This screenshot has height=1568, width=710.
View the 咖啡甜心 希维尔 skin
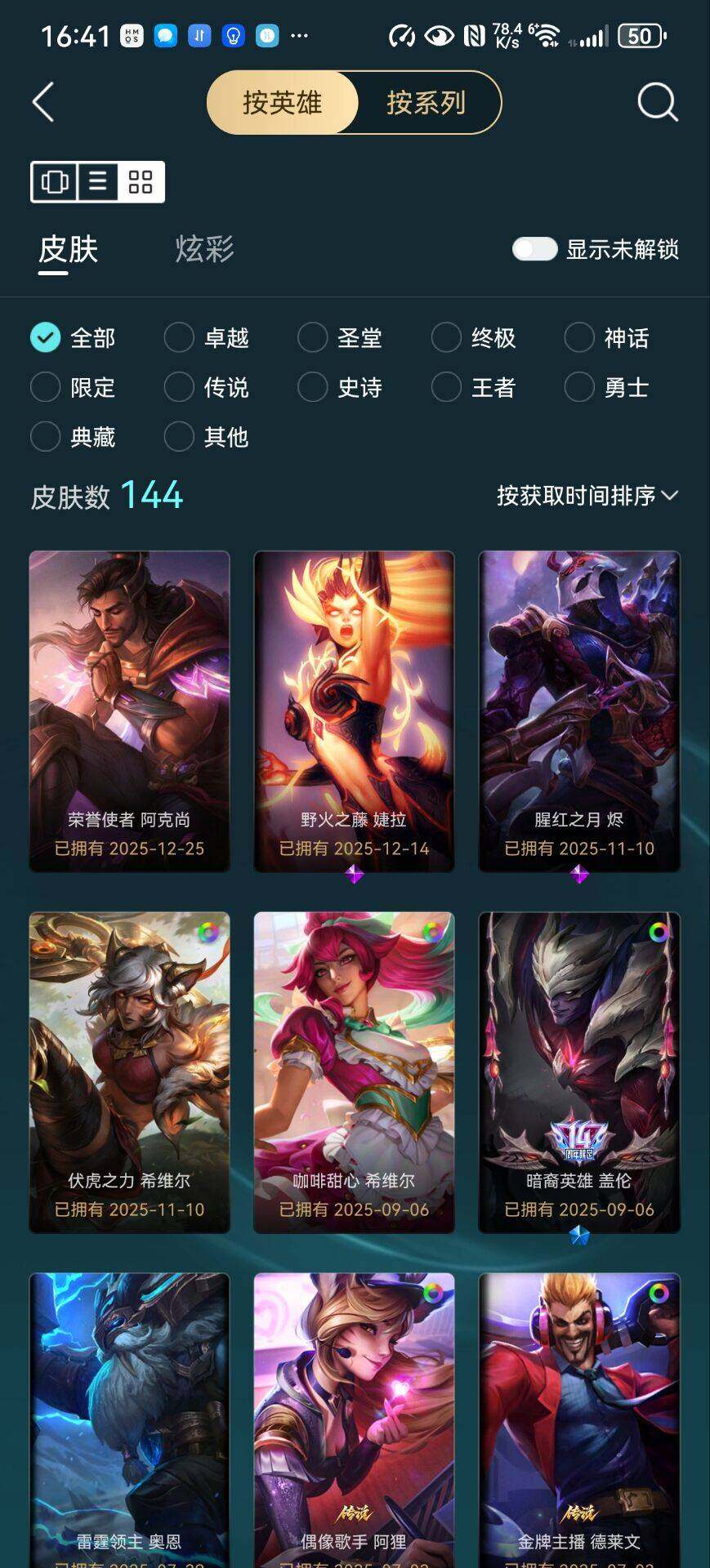point(354,1071)
